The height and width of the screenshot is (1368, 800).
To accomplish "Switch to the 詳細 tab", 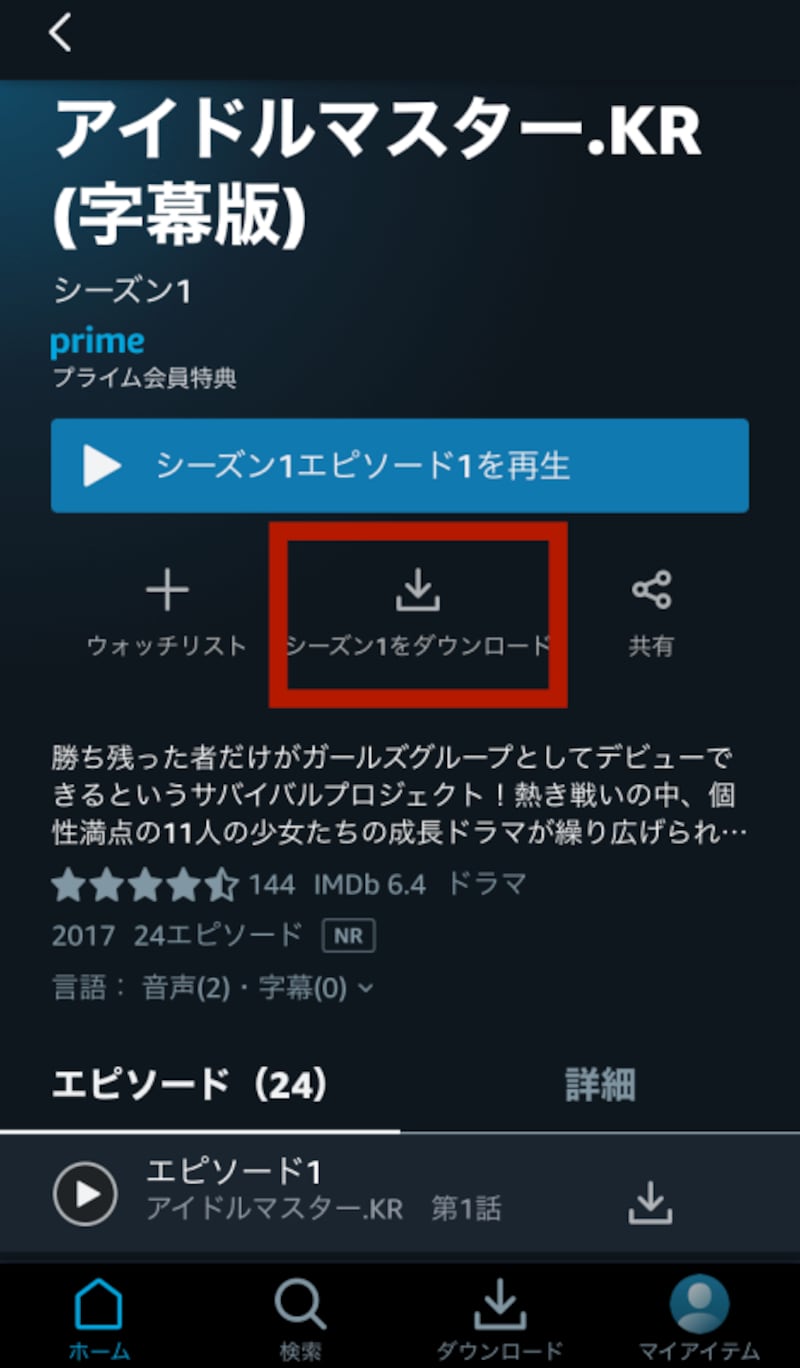I will [x=600, y=1085].
